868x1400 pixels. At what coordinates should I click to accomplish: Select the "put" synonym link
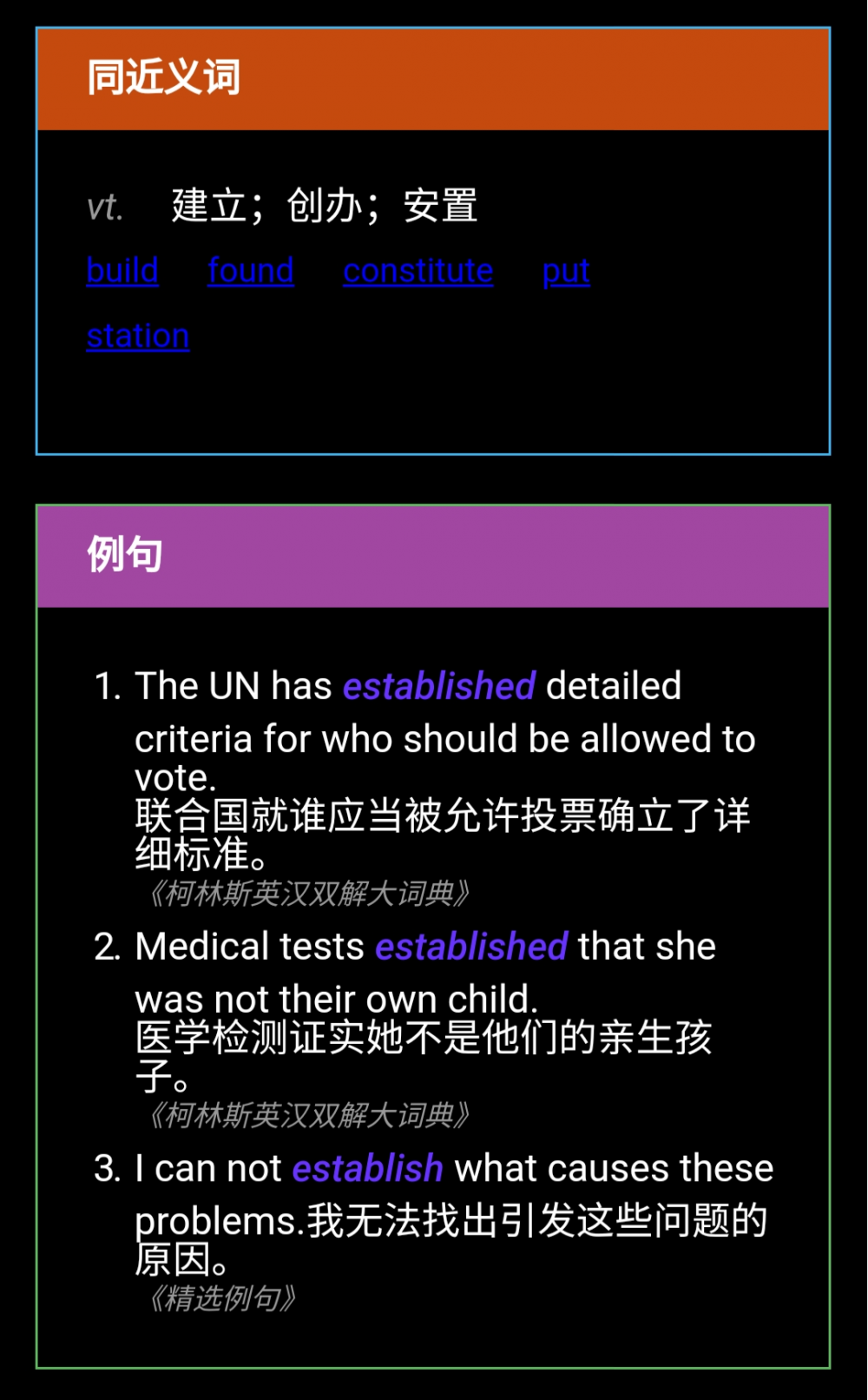tap(566, 272)
